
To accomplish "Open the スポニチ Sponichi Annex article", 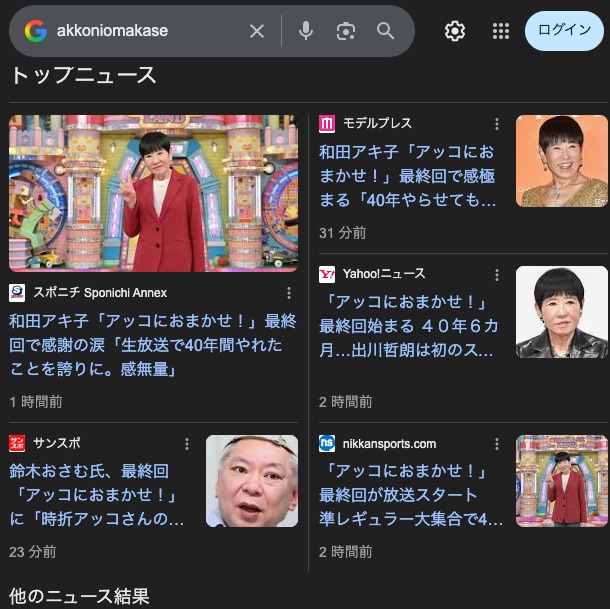I will (x=153, y=345).
